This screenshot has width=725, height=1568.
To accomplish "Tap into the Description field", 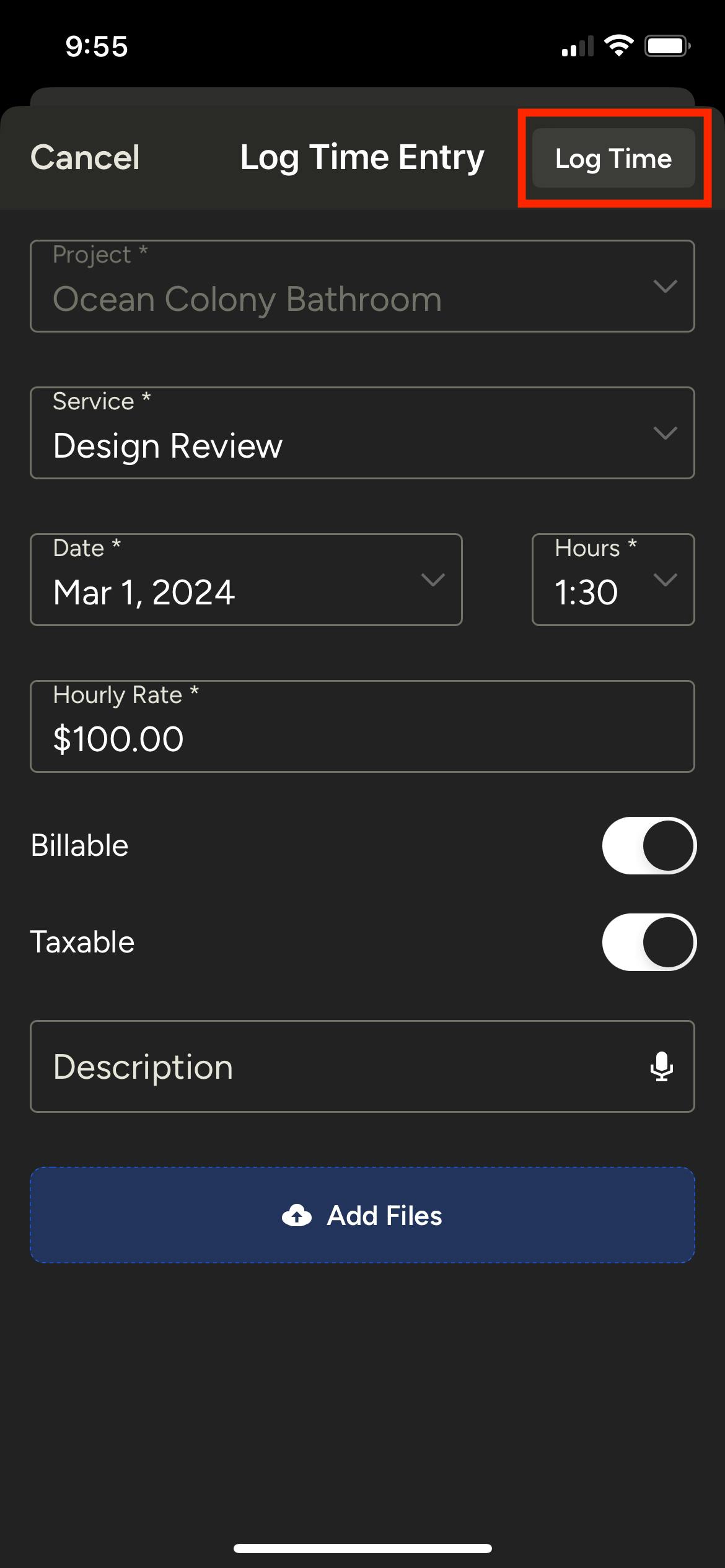I will point(362,1066).
